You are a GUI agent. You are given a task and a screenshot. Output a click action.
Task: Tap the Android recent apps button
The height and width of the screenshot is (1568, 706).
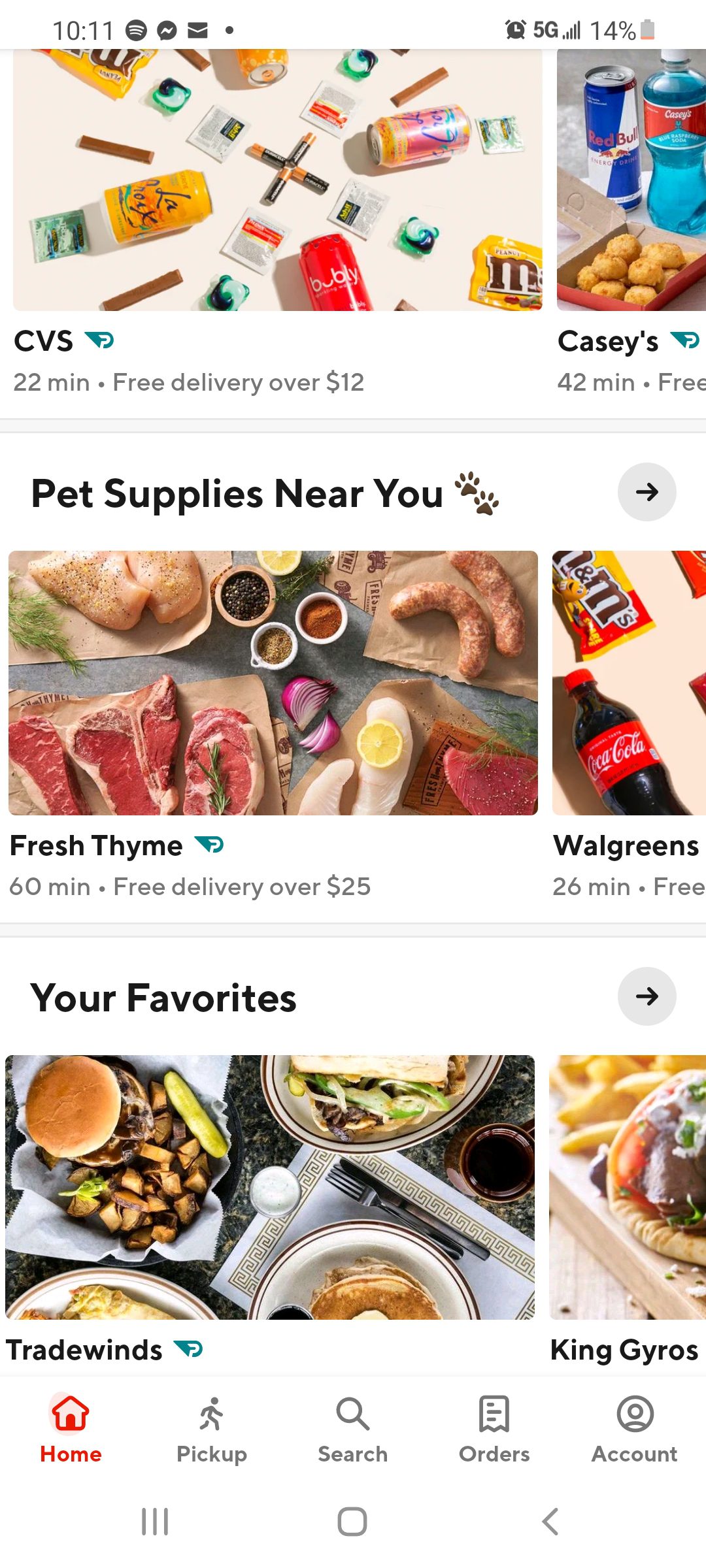coord(155,1520)
